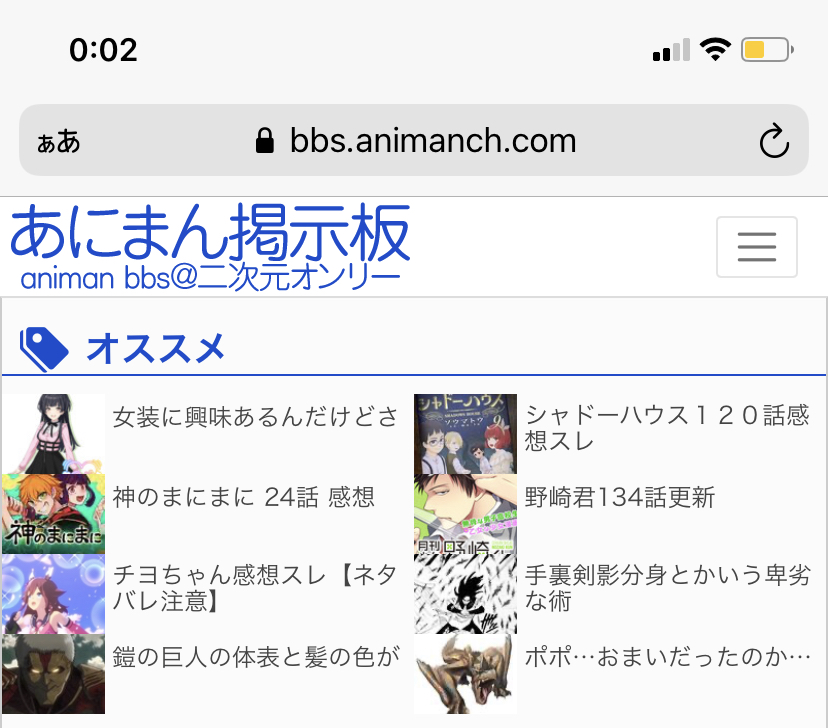Open ポポ…おまいだったのか… thread
This screenshot has width=828, height=728.
(667, 657)
